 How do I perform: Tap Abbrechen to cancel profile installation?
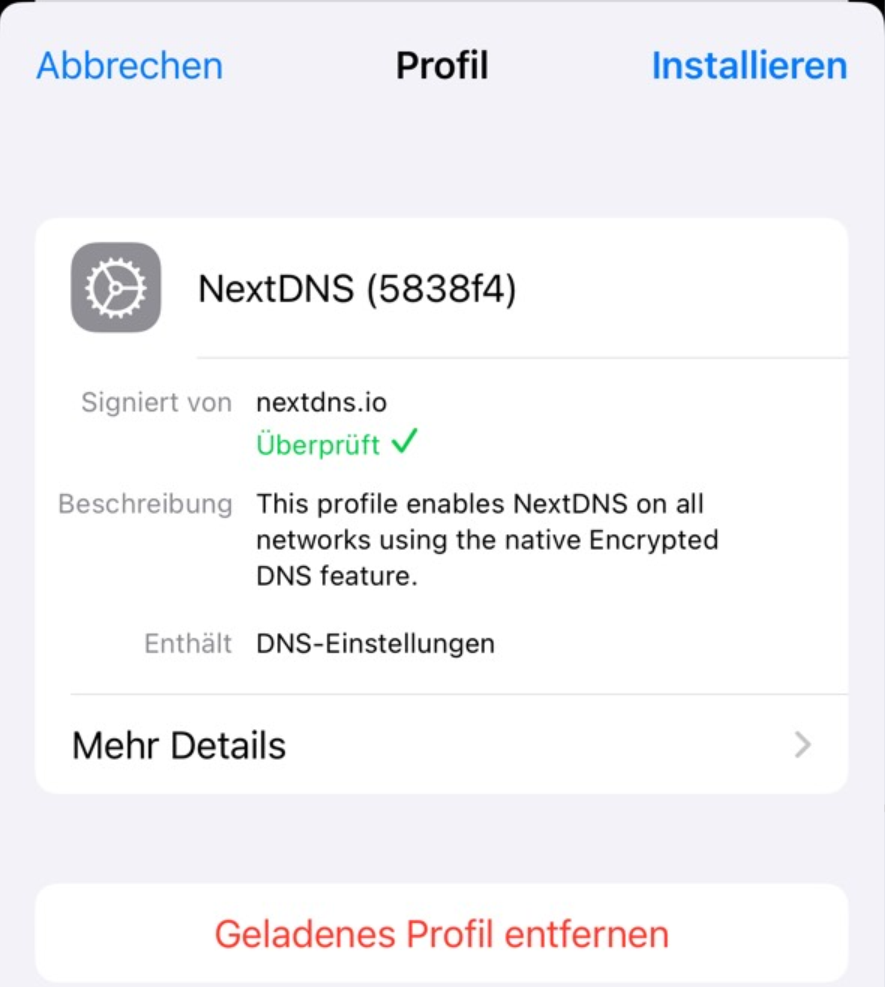coord(129,66)
